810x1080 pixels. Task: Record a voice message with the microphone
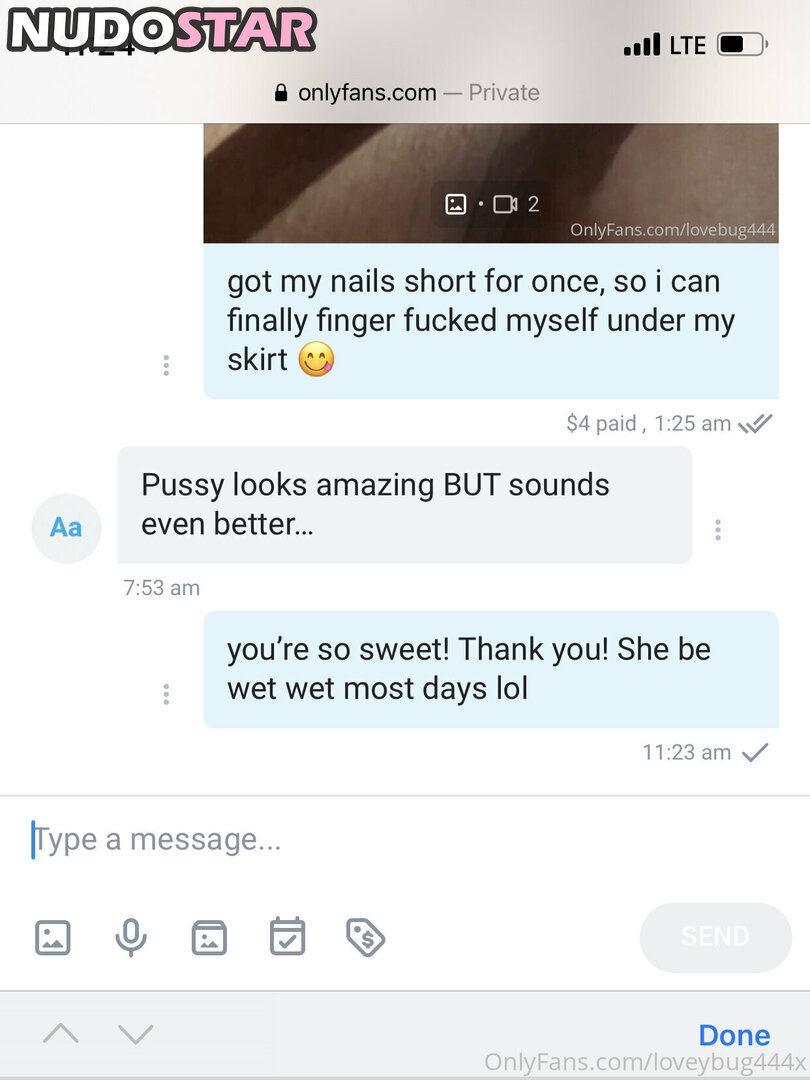[x=131, y=937]
